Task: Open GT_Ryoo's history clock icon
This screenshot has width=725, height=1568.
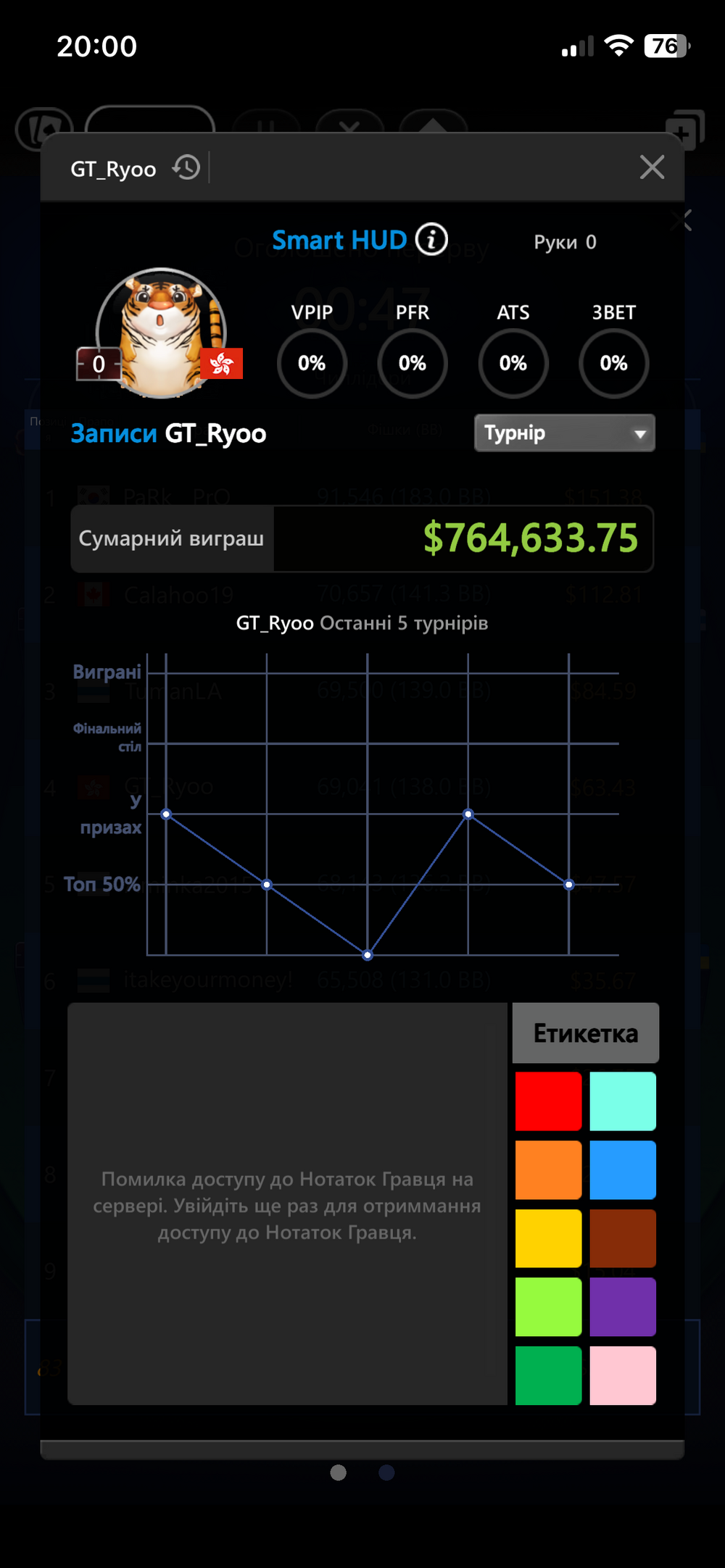Action: point(186,168)
